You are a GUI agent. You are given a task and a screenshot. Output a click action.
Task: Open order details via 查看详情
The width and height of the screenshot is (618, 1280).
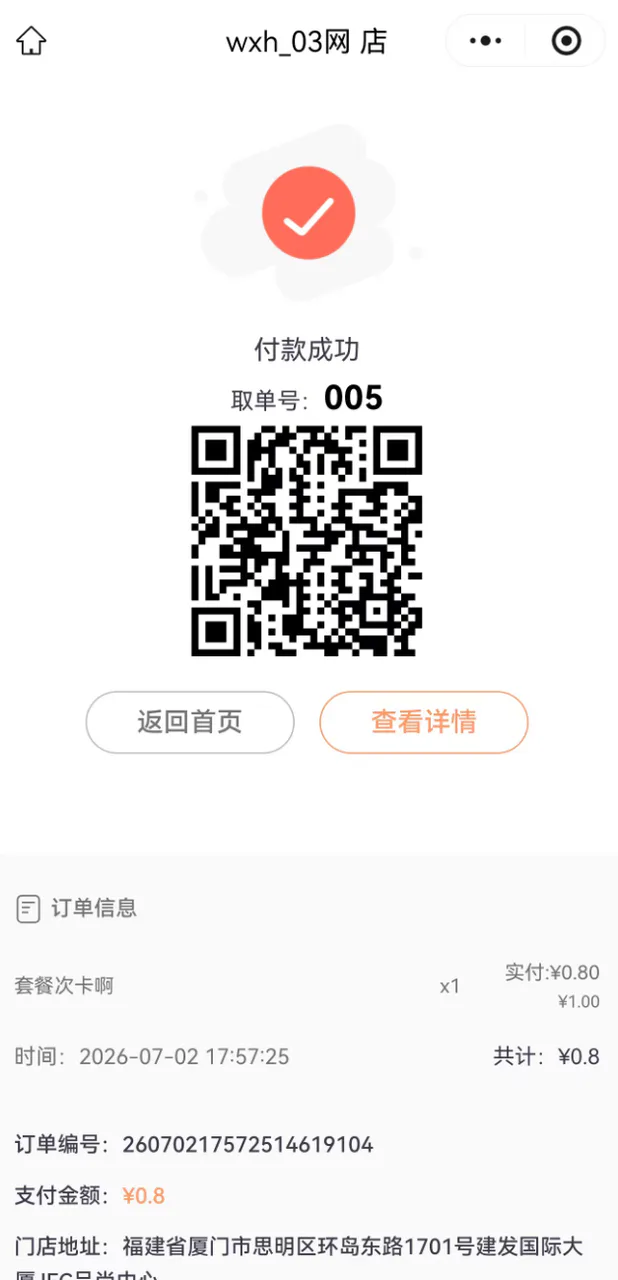point(424,722)
